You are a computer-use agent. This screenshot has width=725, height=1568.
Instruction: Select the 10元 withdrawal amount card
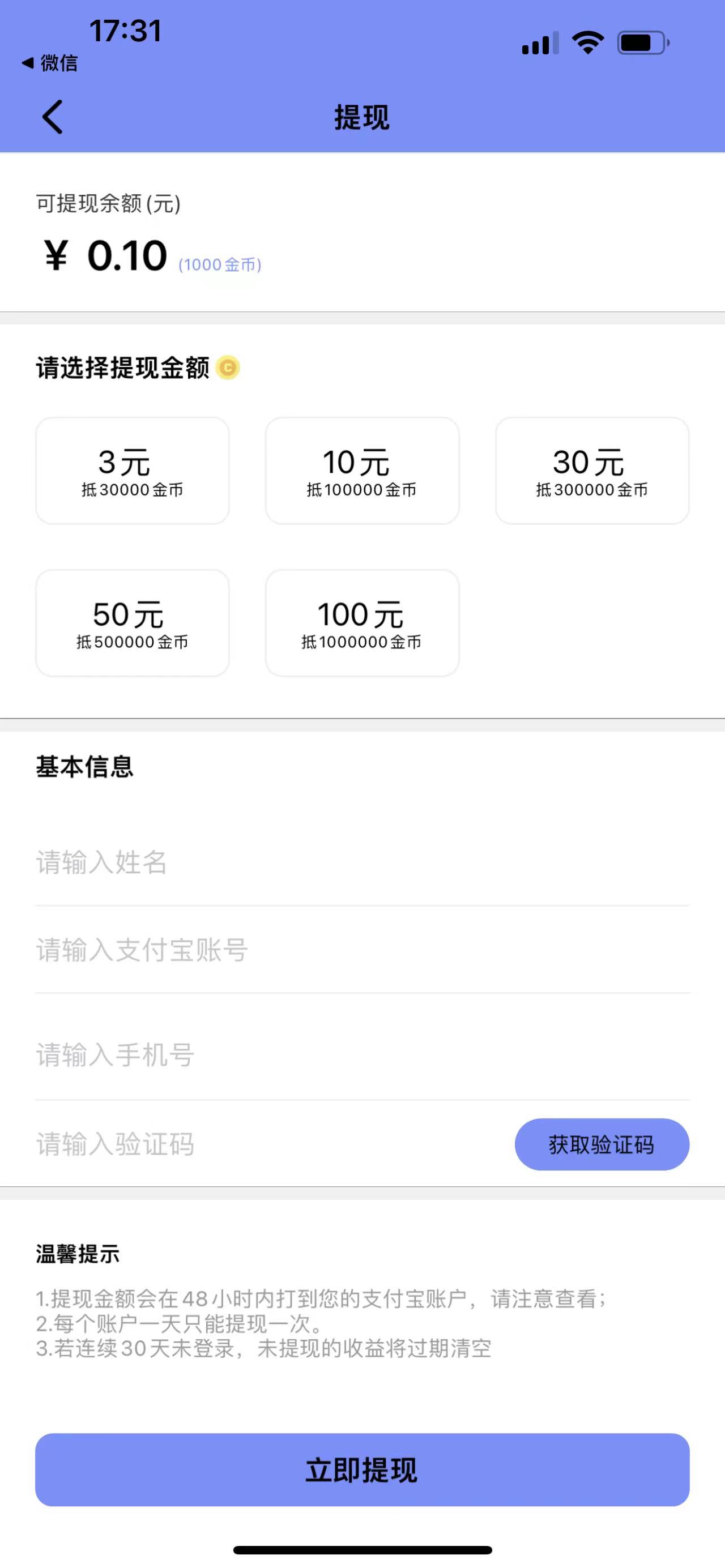click(362, 469)
